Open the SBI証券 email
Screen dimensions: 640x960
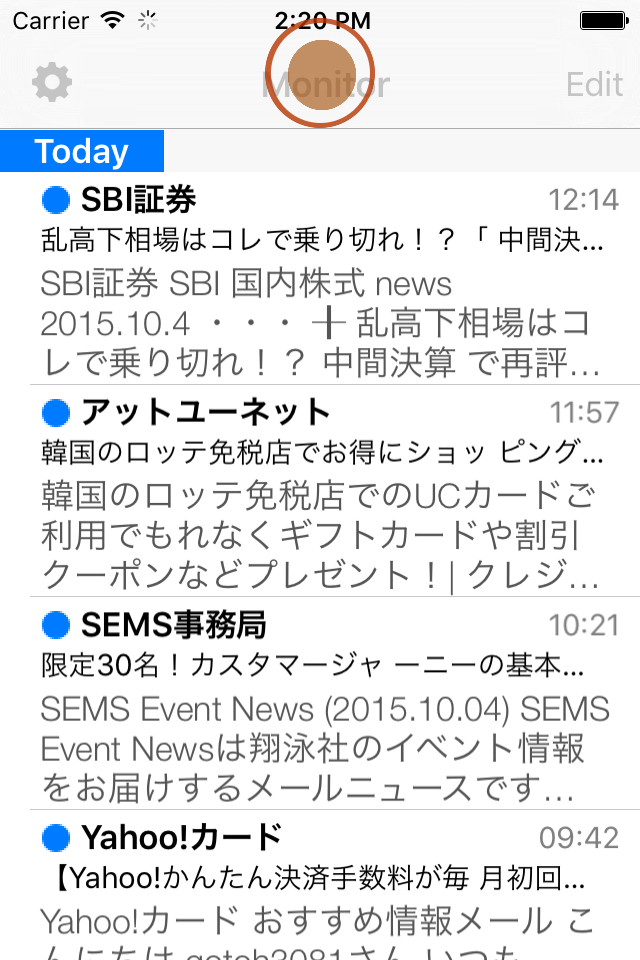(320, 280)
